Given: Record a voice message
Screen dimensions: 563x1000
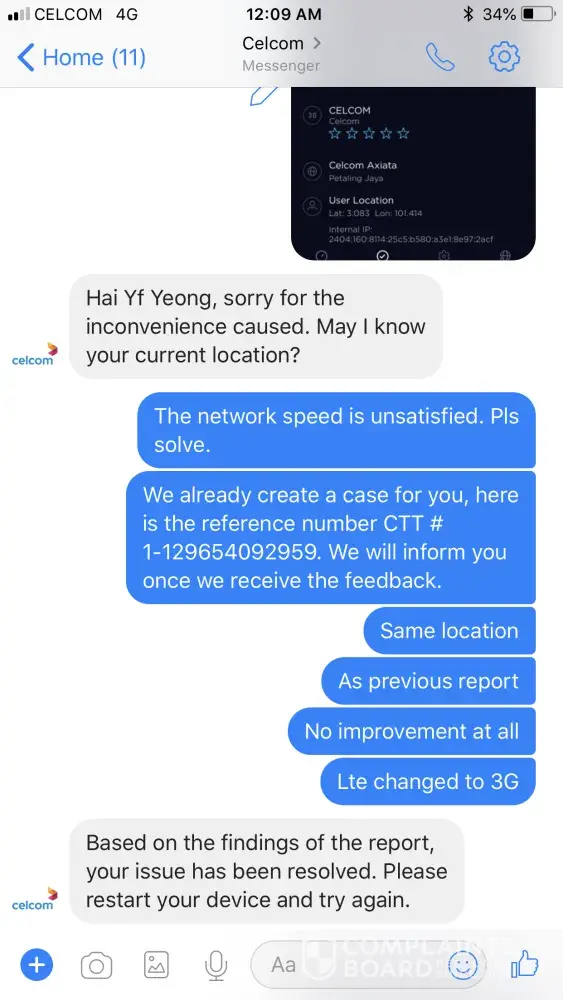Looking at the screenshot, I should coord(216,966).
